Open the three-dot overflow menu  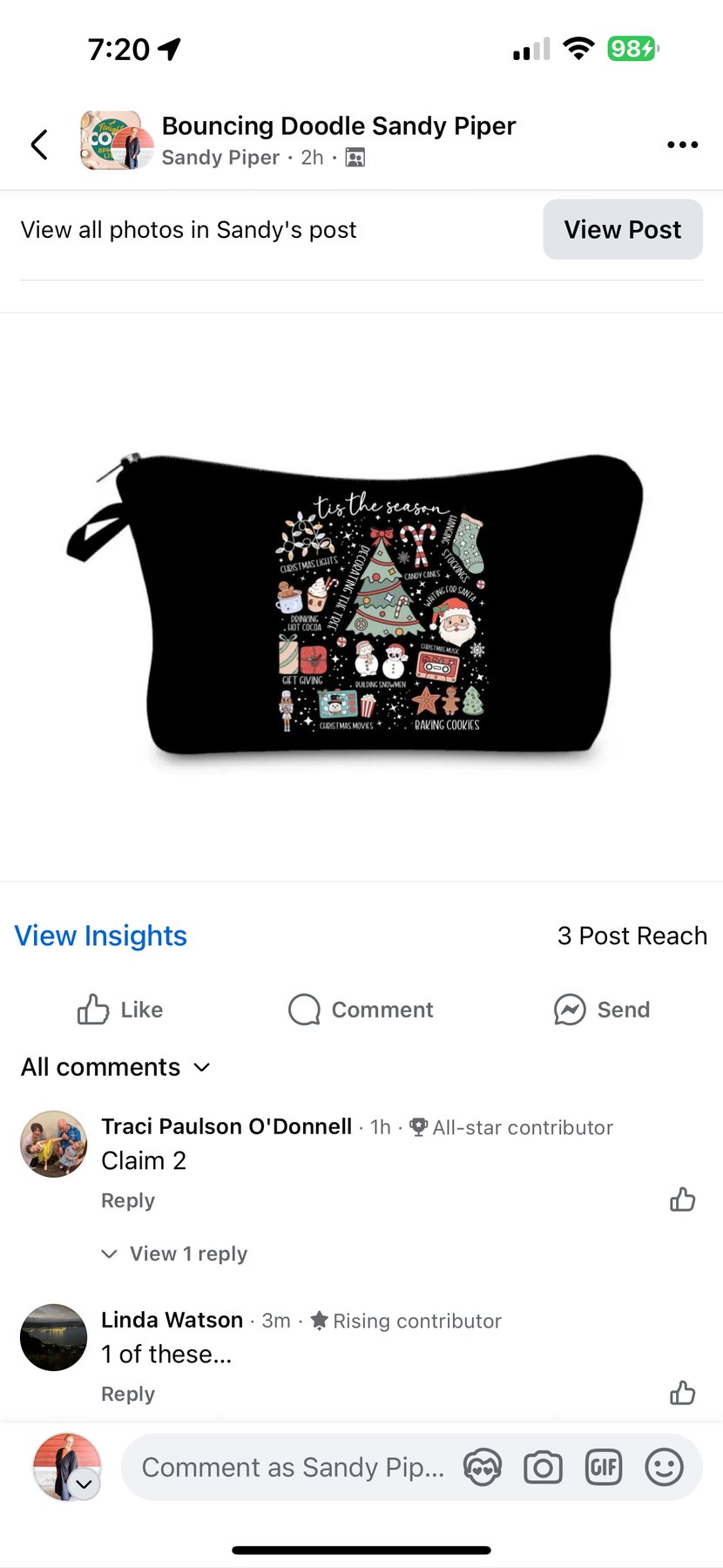coord(682,145)
